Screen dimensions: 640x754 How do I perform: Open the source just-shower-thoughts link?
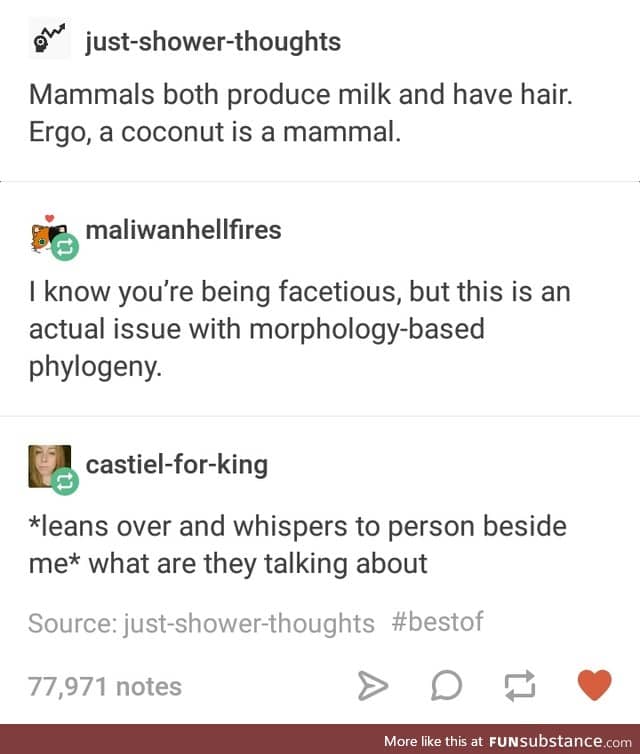click(x=247, y=623)
